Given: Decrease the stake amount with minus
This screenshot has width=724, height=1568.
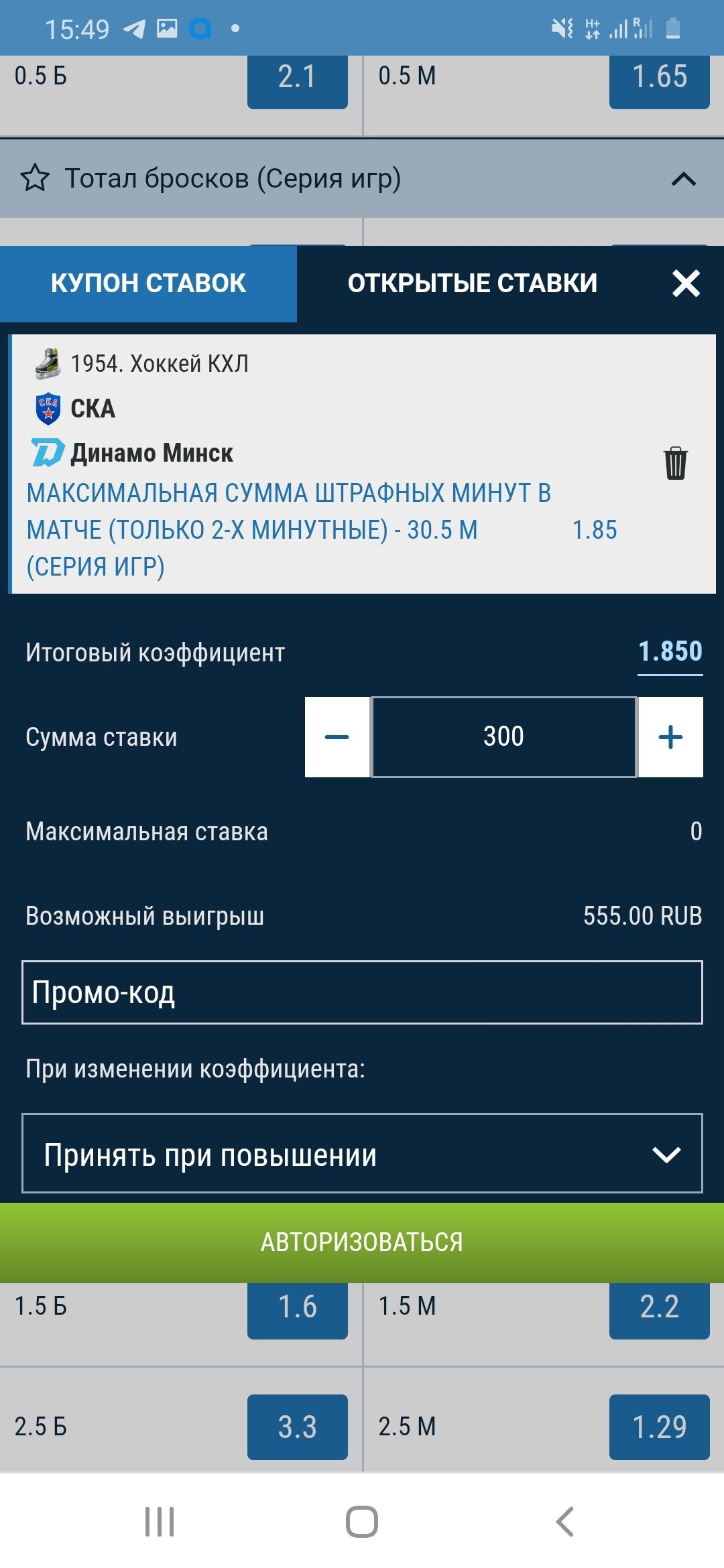Looking at the screenshot, I should 337,737.
